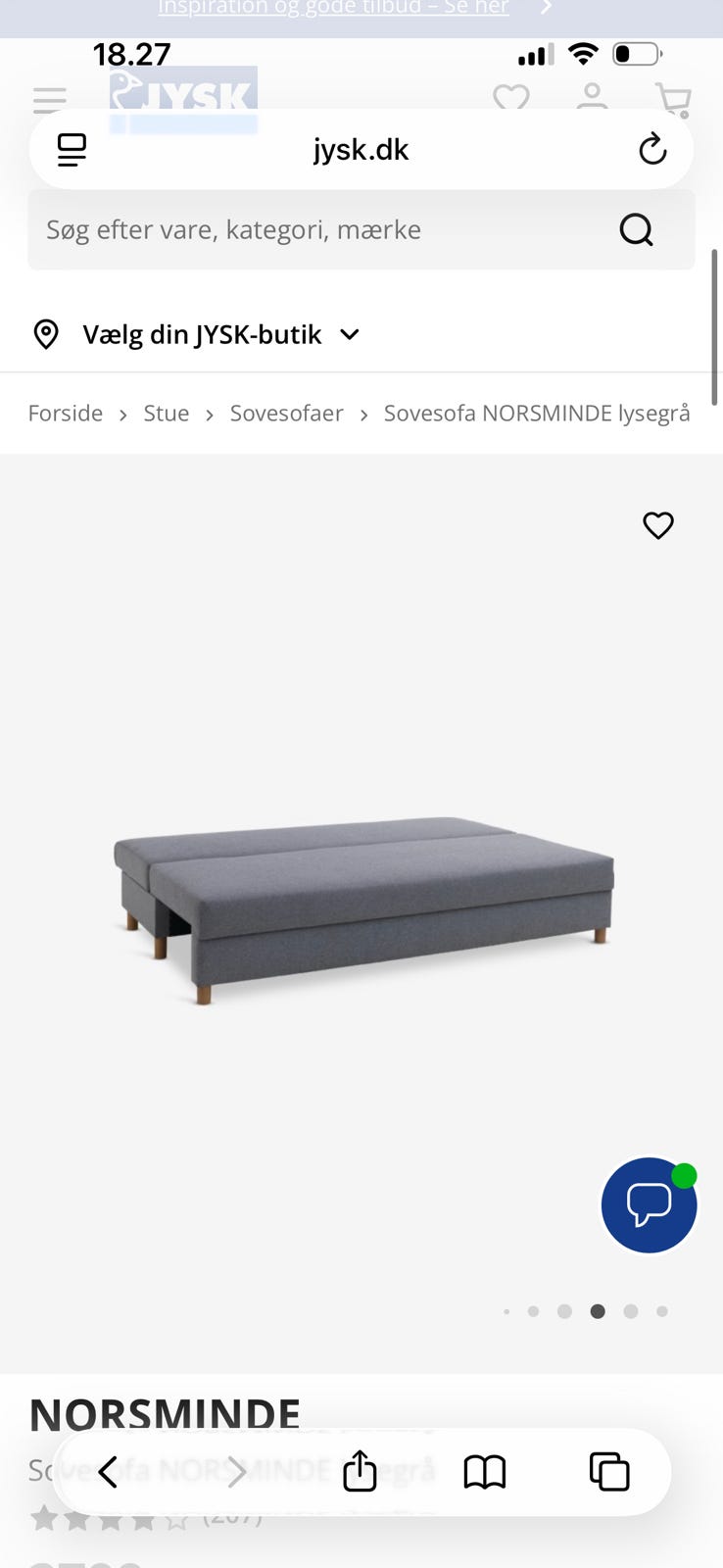723x1568 pixels.
Task: Share this page
Action: tap(360, 1471)
